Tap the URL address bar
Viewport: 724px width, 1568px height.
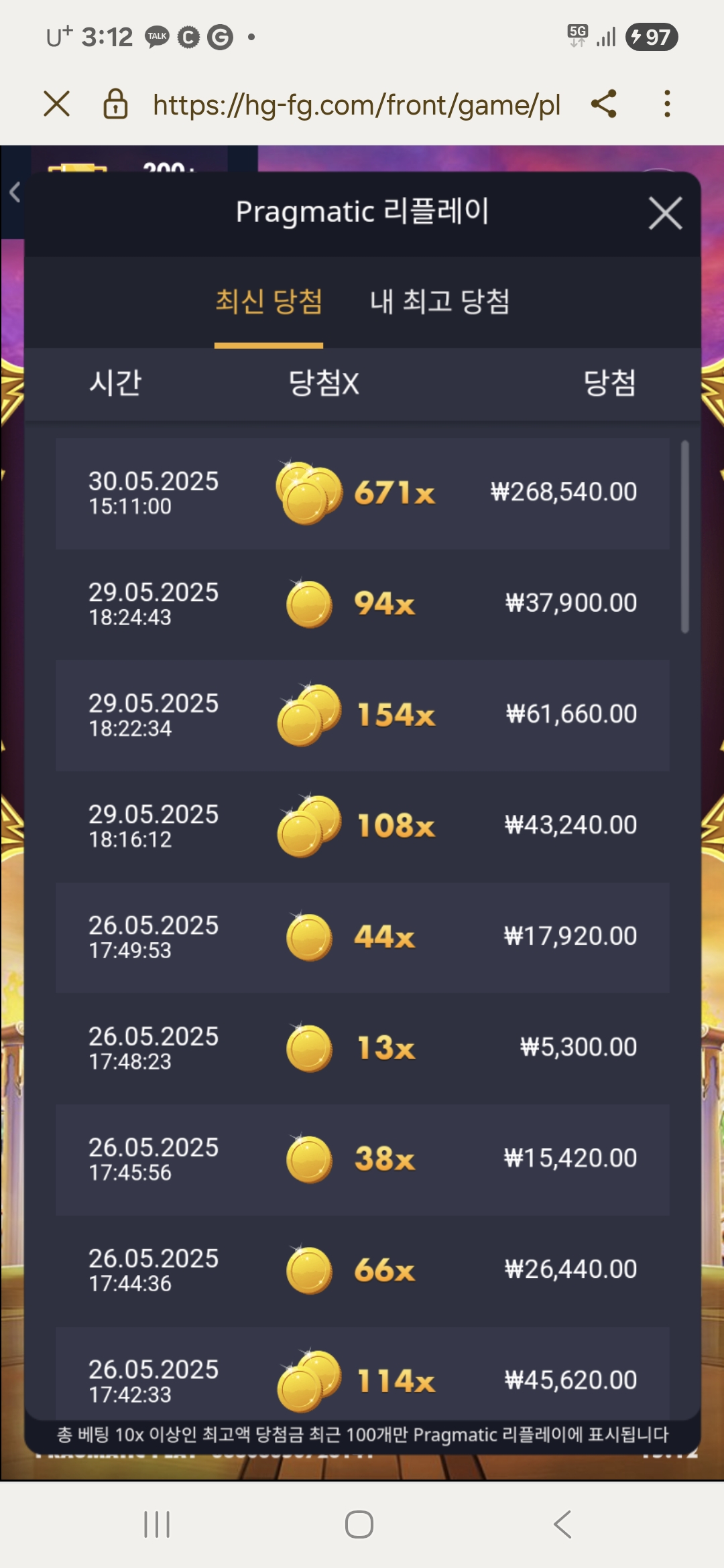coord(355,105)
